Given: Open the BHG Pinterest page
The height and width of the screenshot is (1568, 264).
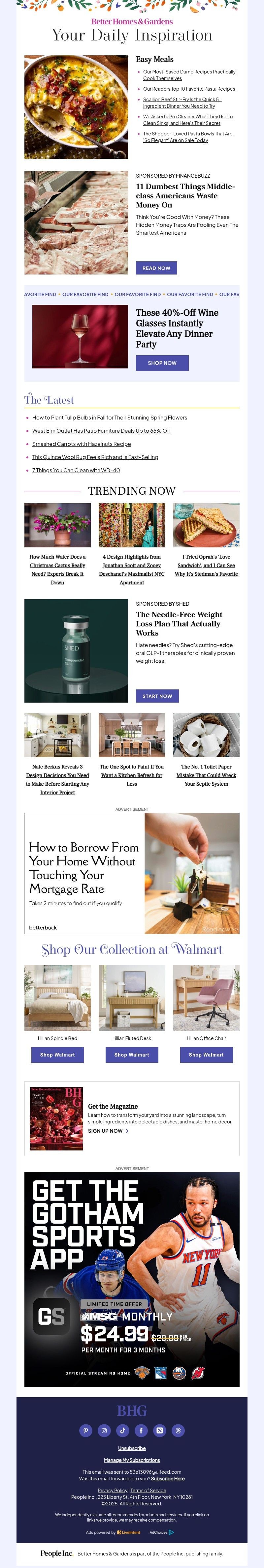Looking at the screenshot, I should [86, 1431].
